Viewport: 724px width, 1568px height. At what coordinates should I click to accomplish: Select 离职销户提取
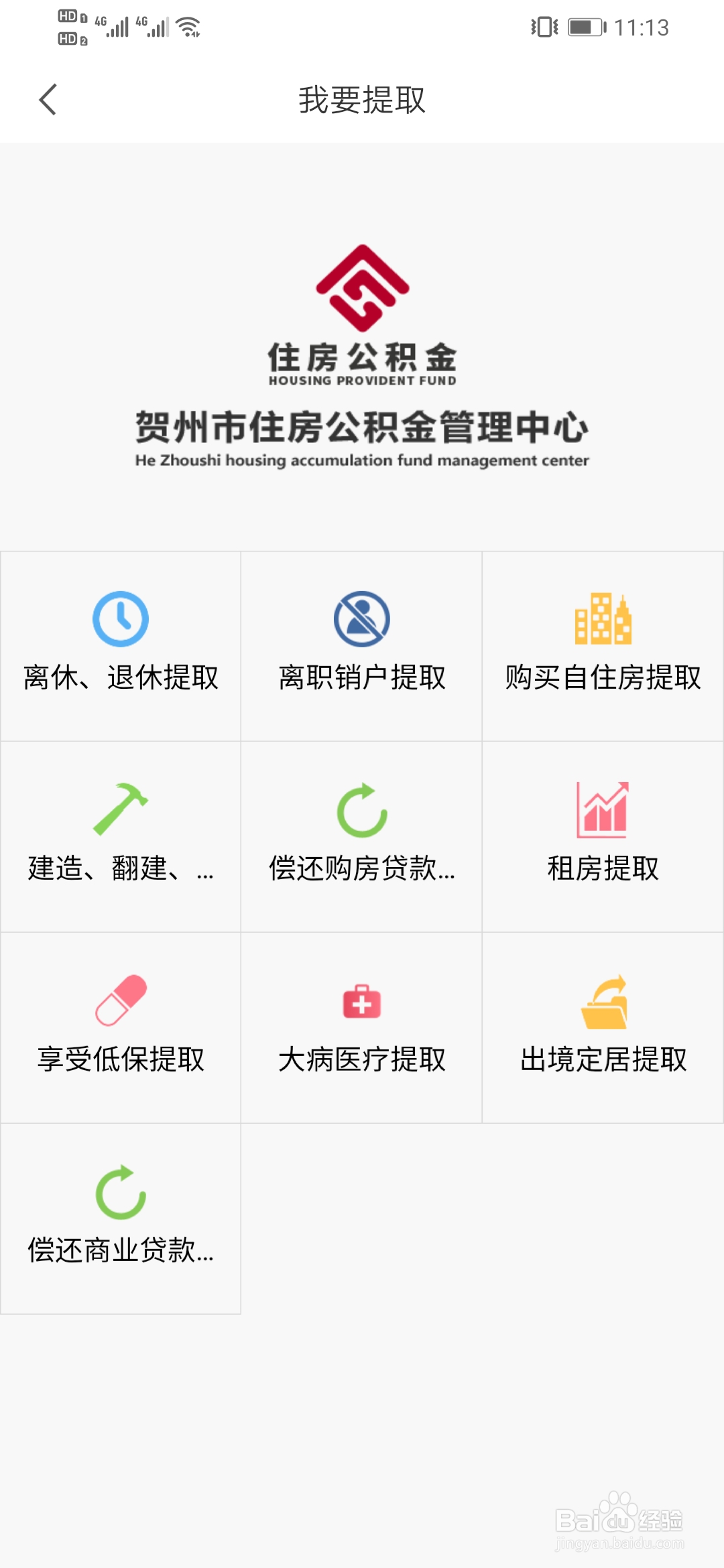pyautogui.click(x=361, y=646)
